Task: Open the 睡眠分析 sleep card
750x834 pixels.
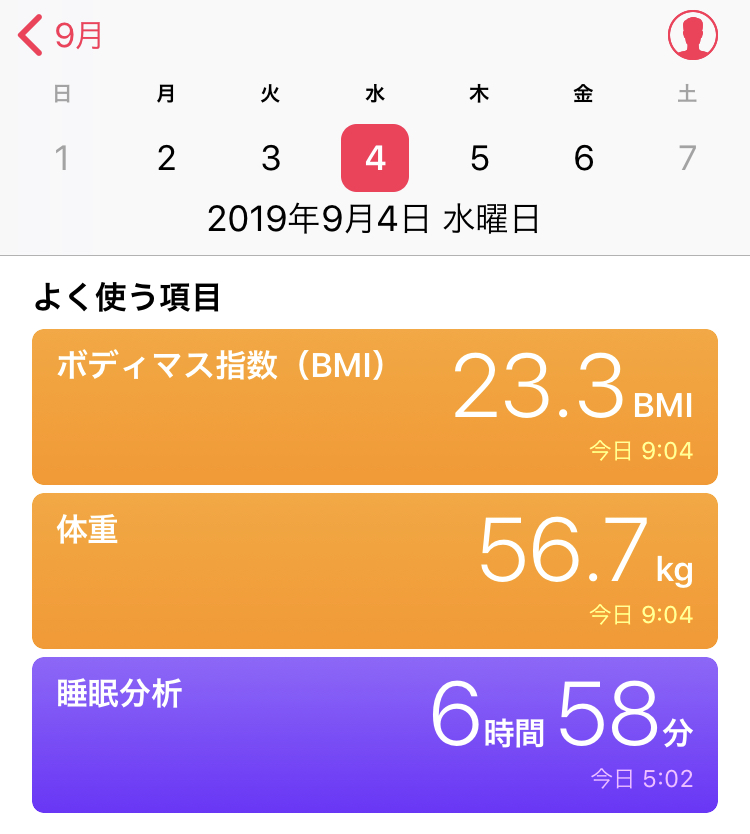Action: pos(375,735)
